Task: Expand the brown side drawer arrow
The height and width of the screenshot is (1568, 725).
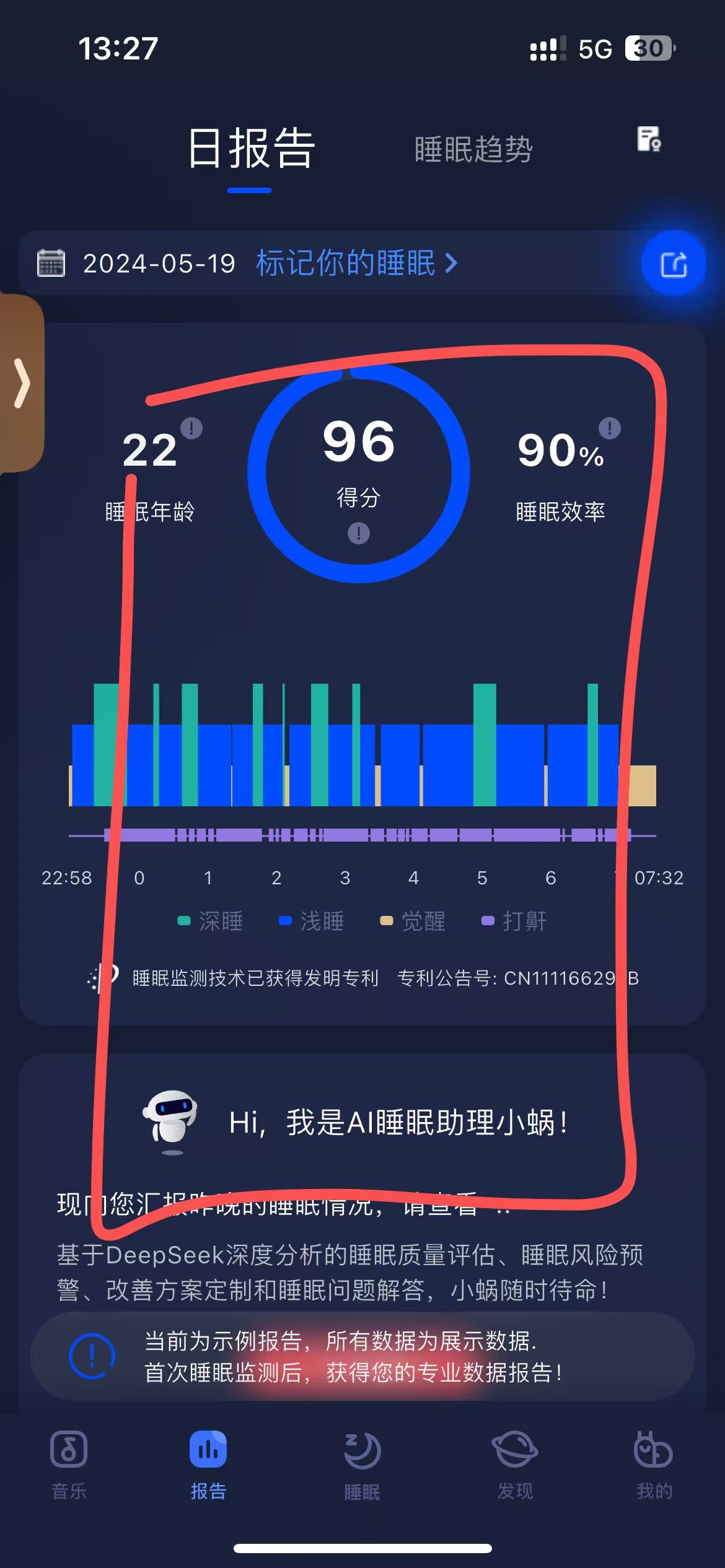Action: coord(22,383)
